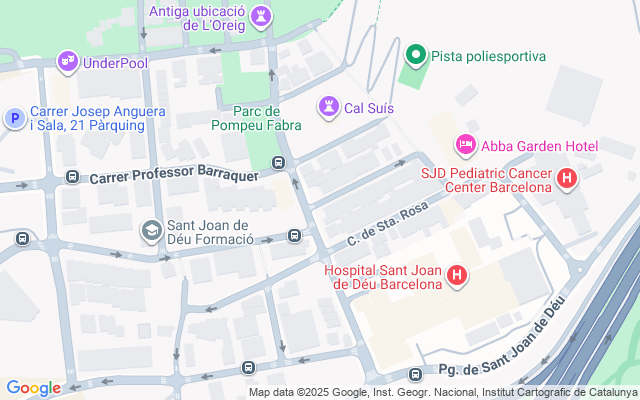Tap the Pista poliesportiva marker
The height and width of the screenshot is (400, 640).
tap(416, 56)
